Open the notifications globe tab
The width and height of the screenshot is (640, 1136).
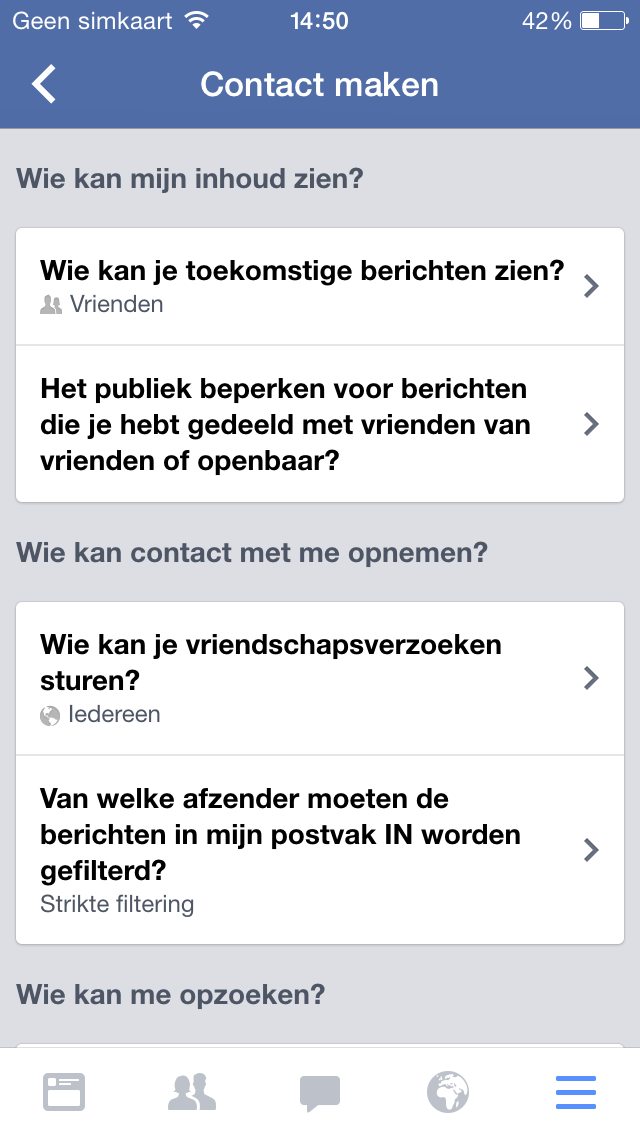448,1092
